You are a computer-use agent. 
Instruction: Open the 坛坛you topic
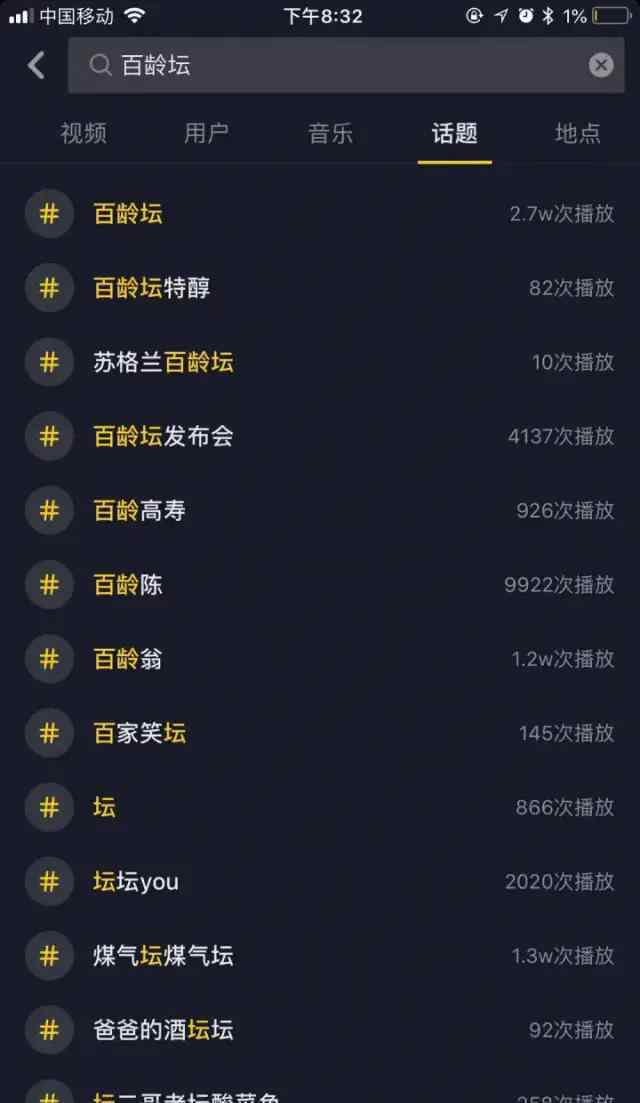pos(136,882)
